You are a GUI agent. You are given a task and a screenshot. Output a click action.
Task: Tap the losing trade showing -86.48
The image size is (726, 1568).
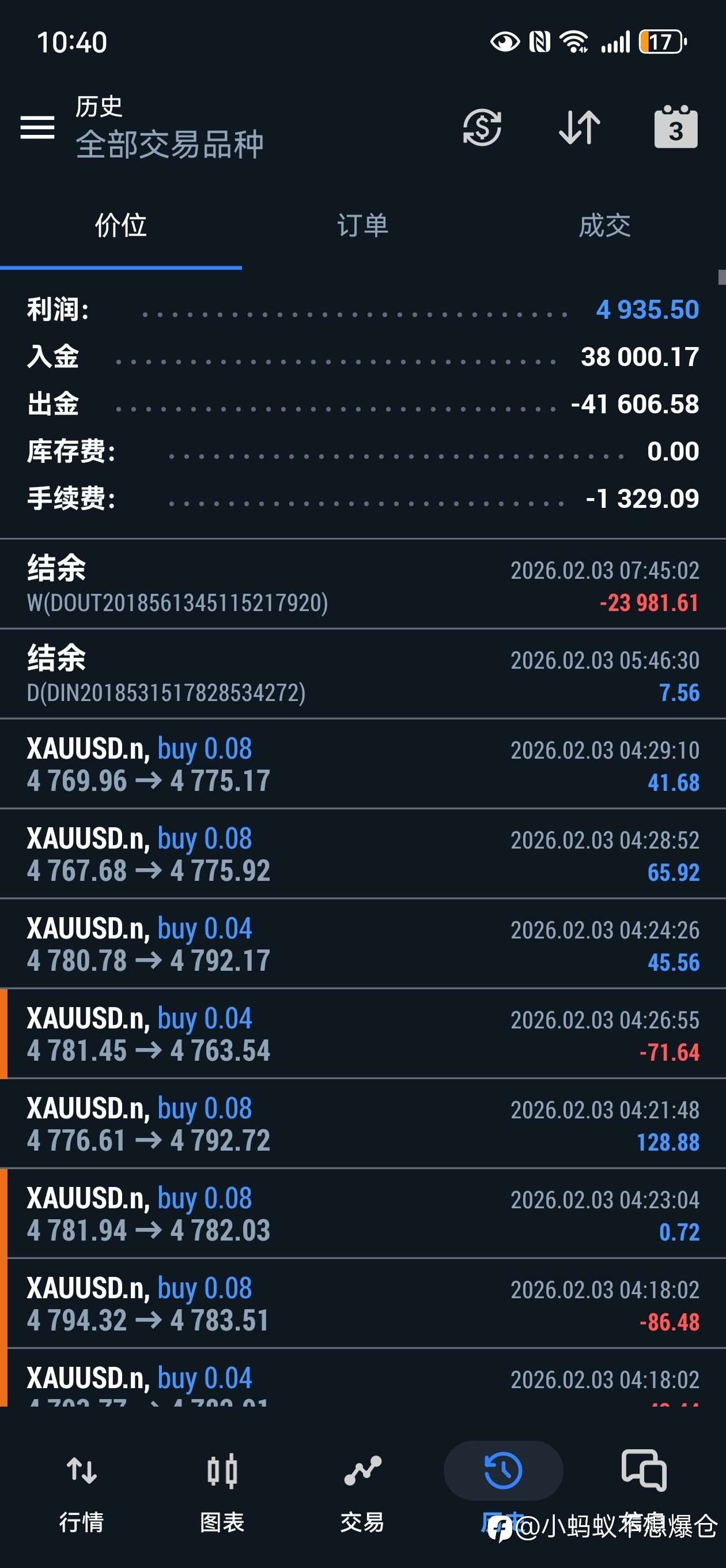362,1303
